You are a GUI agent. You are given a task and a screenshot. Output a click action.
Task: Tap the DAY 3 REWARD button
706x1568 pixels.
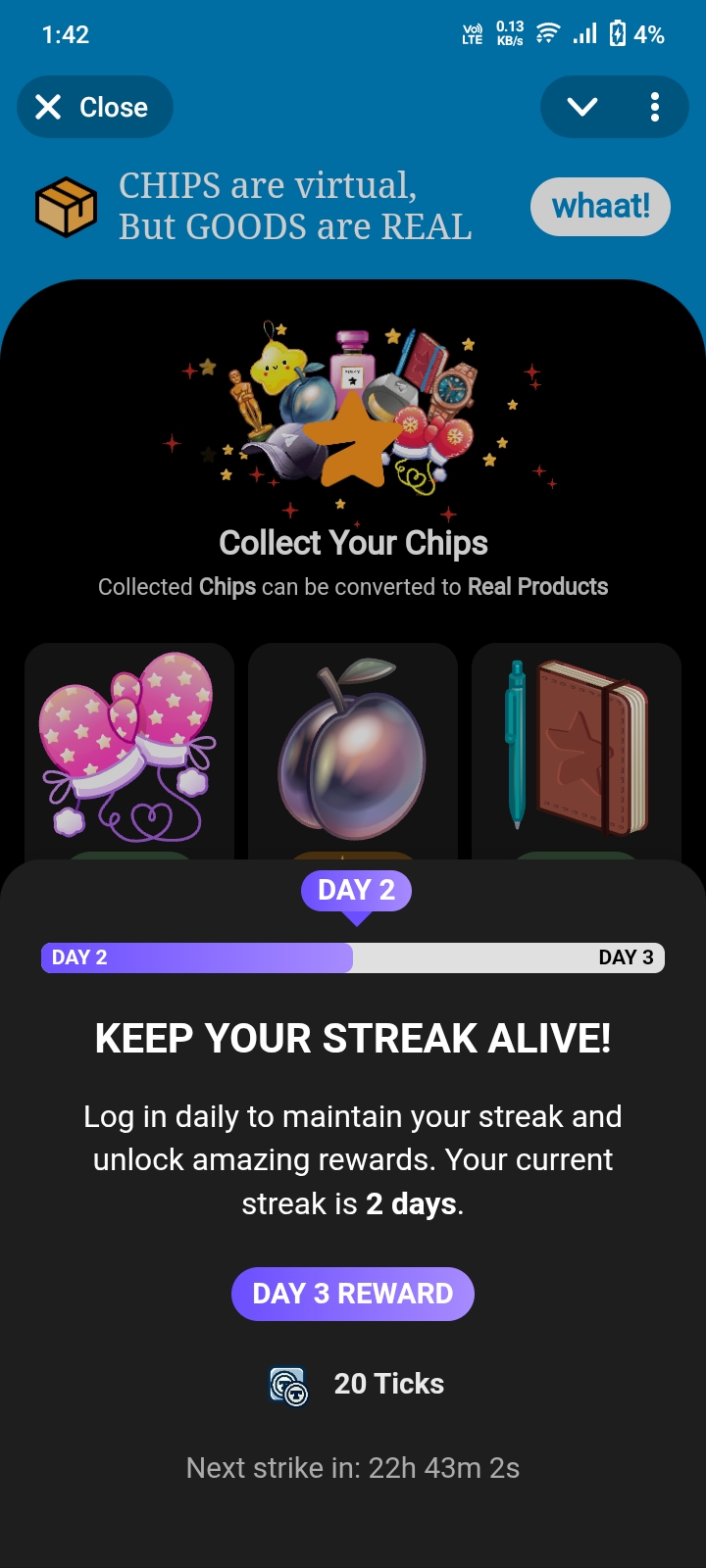point(353,1294)
